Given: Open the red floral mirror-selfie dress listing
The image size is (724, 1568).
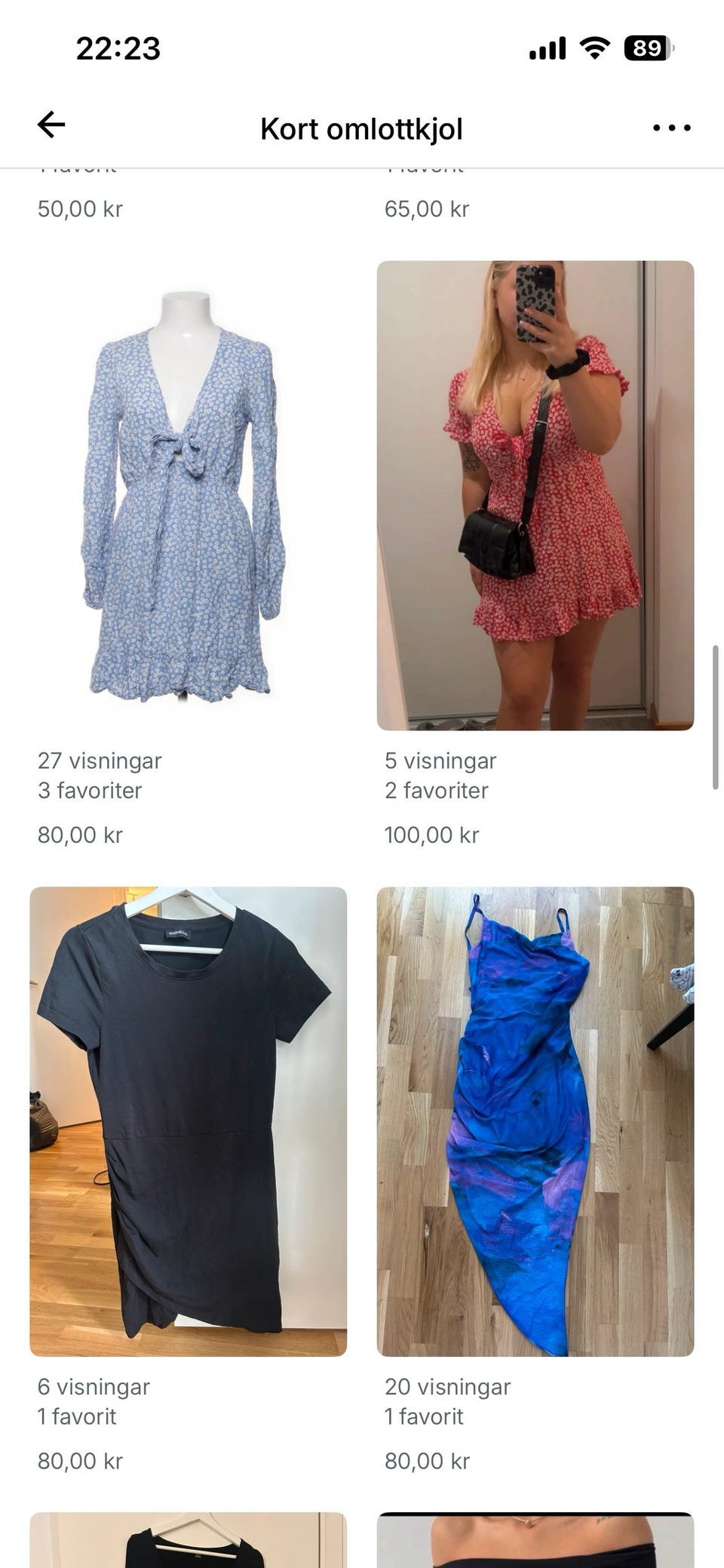Looking at the screenshot, I should pyautogui.click(x=534, y=494).
